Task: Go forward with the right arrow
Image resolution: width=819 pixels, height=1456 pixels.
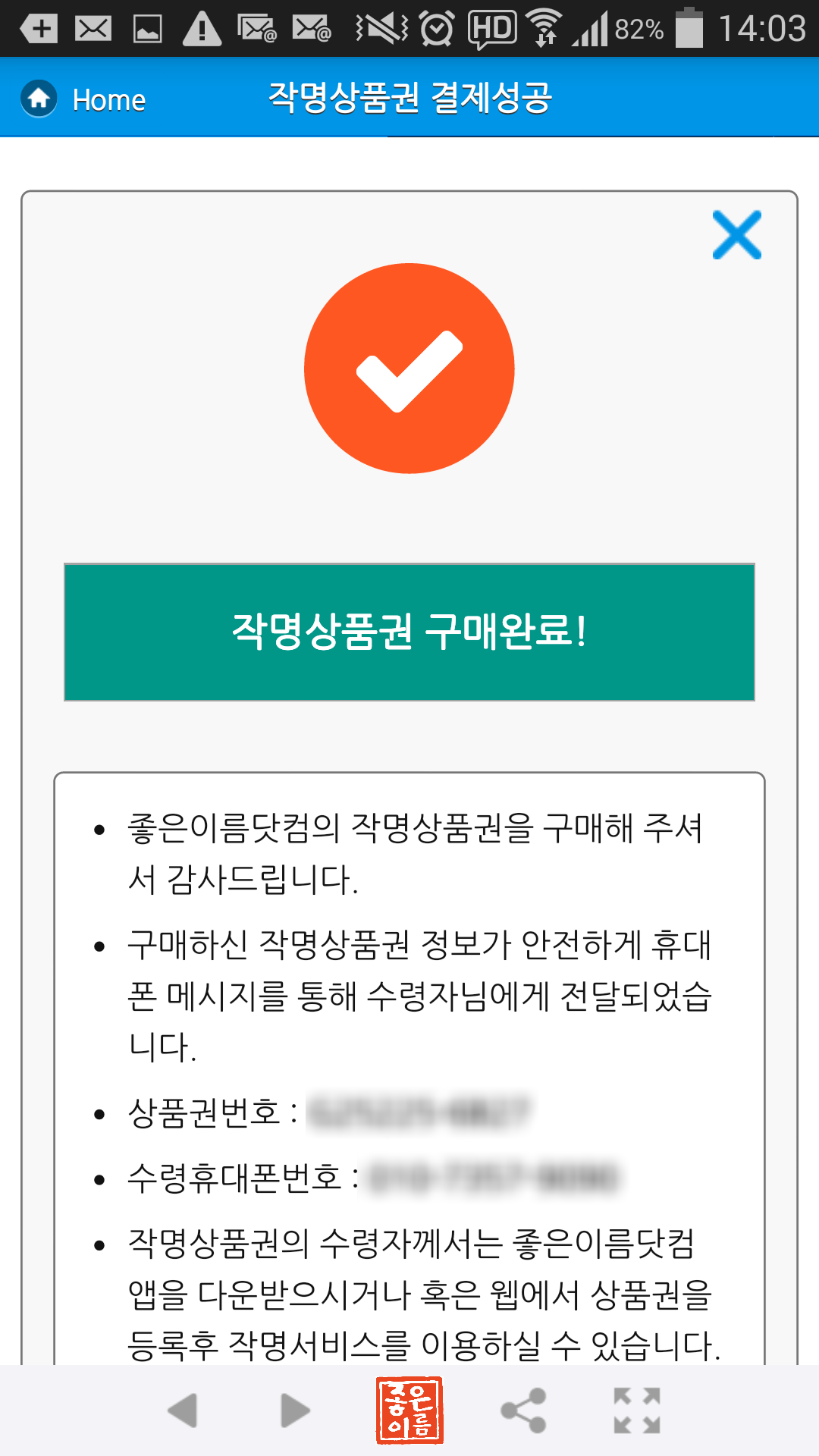Action: (x=296, y=1410)
